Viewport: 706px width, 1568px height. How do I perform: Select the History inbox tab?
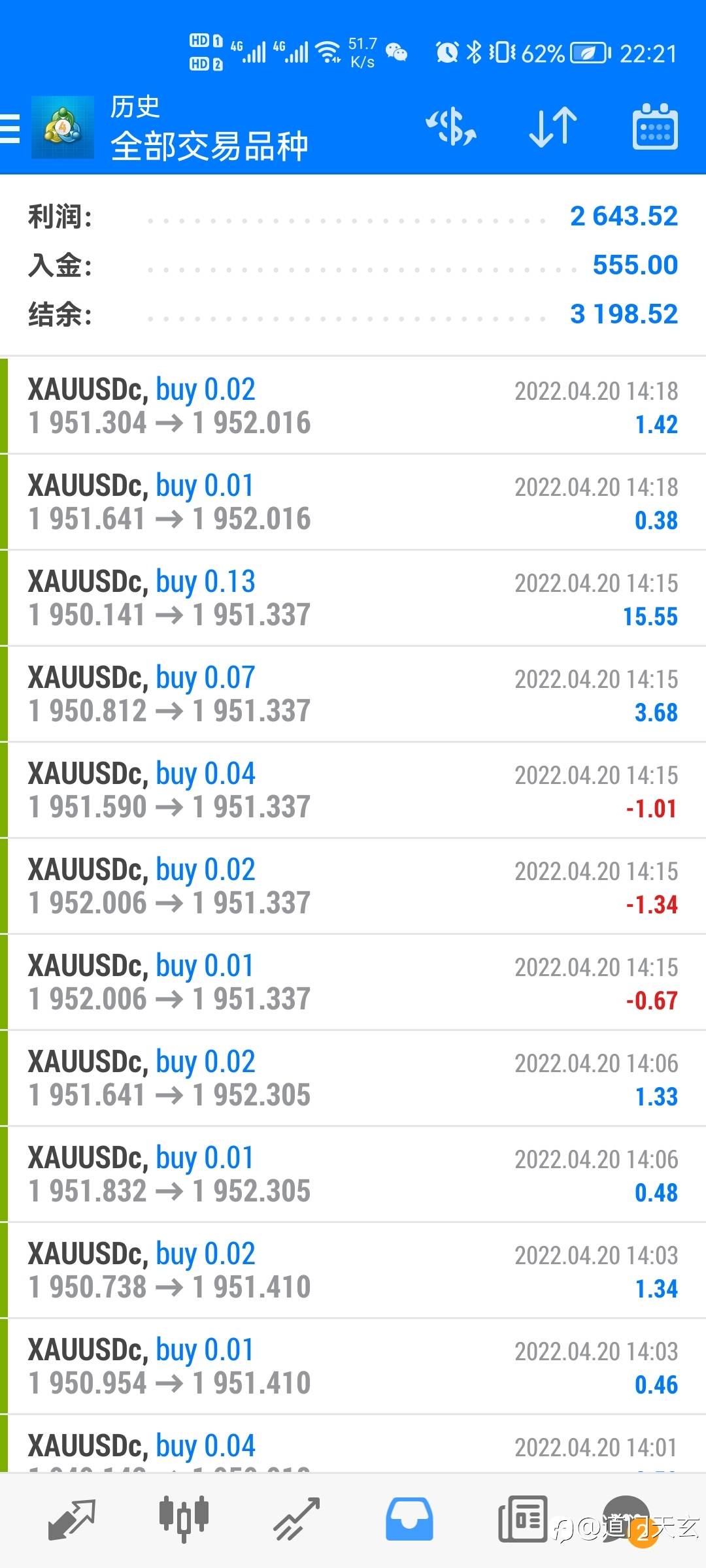coord(409,1518)
